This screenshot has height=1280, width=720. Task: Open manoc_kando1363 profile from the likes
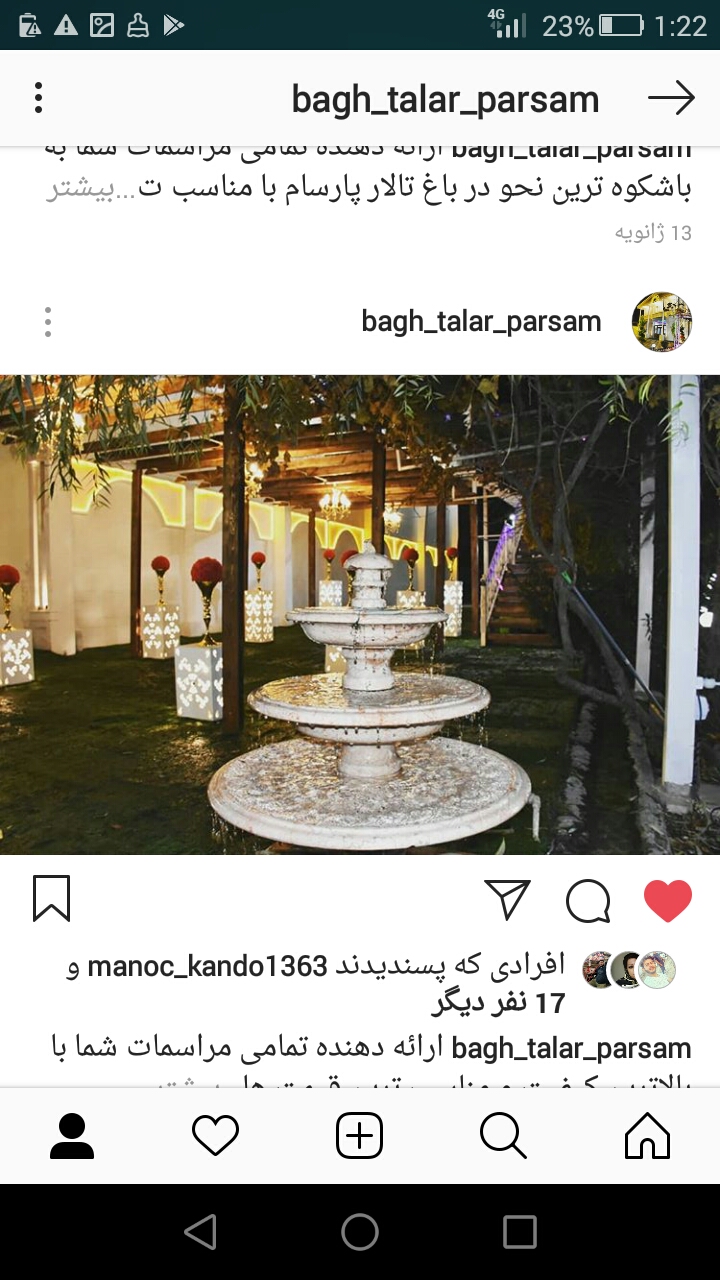click(x=208, y=966)
